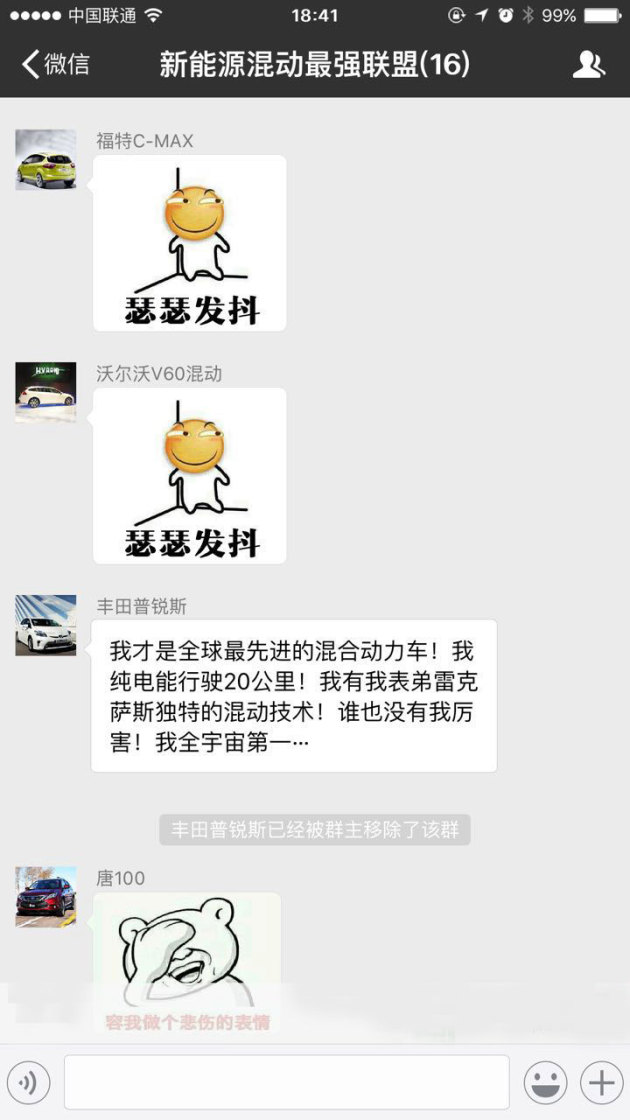This screenshot has height=1120, width=630.
Task: Tap 丰田普锐斯's avatar
Action: click(x=46, y=625)
